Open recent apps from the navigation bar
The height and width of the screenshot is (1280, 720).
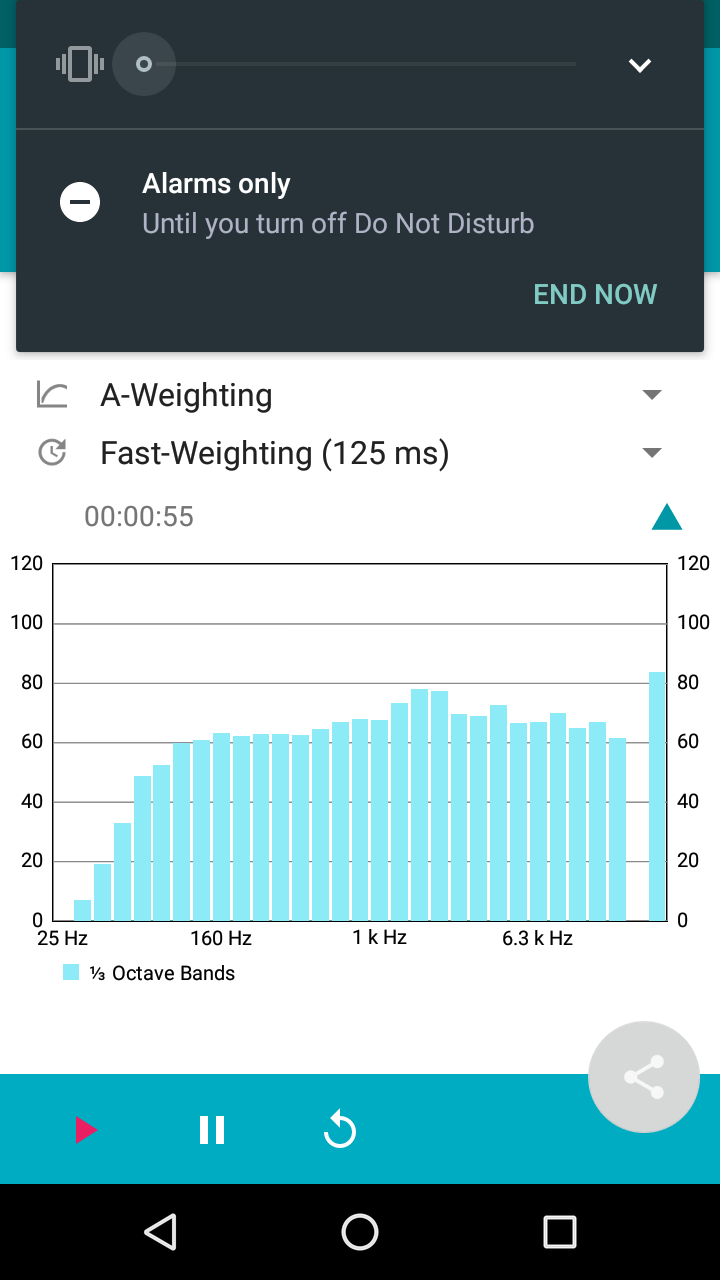point(560,1232)
